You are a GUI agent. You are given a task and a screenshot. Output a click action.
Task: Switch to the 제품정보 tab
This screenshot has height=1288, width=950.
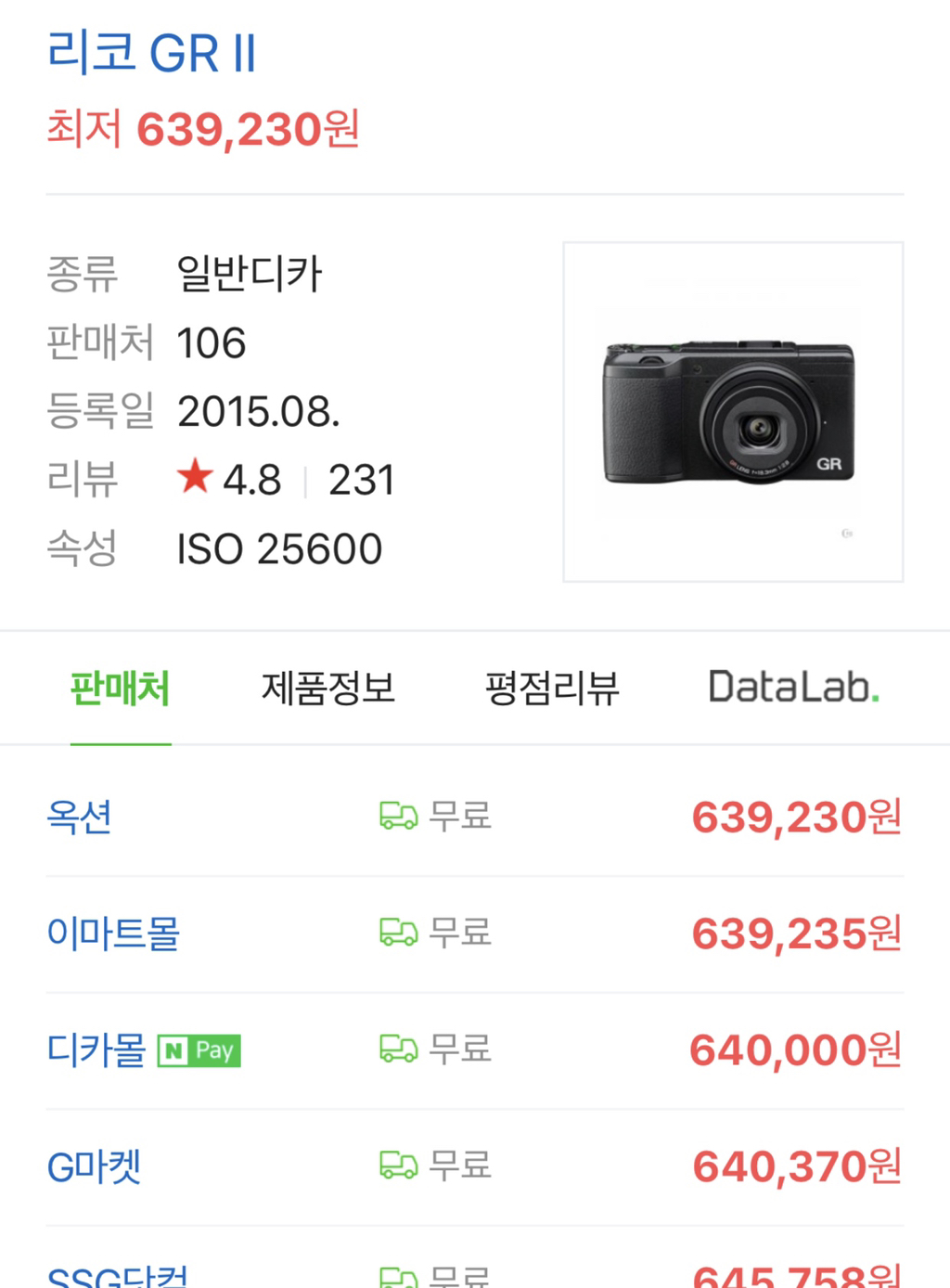(328, 689)
